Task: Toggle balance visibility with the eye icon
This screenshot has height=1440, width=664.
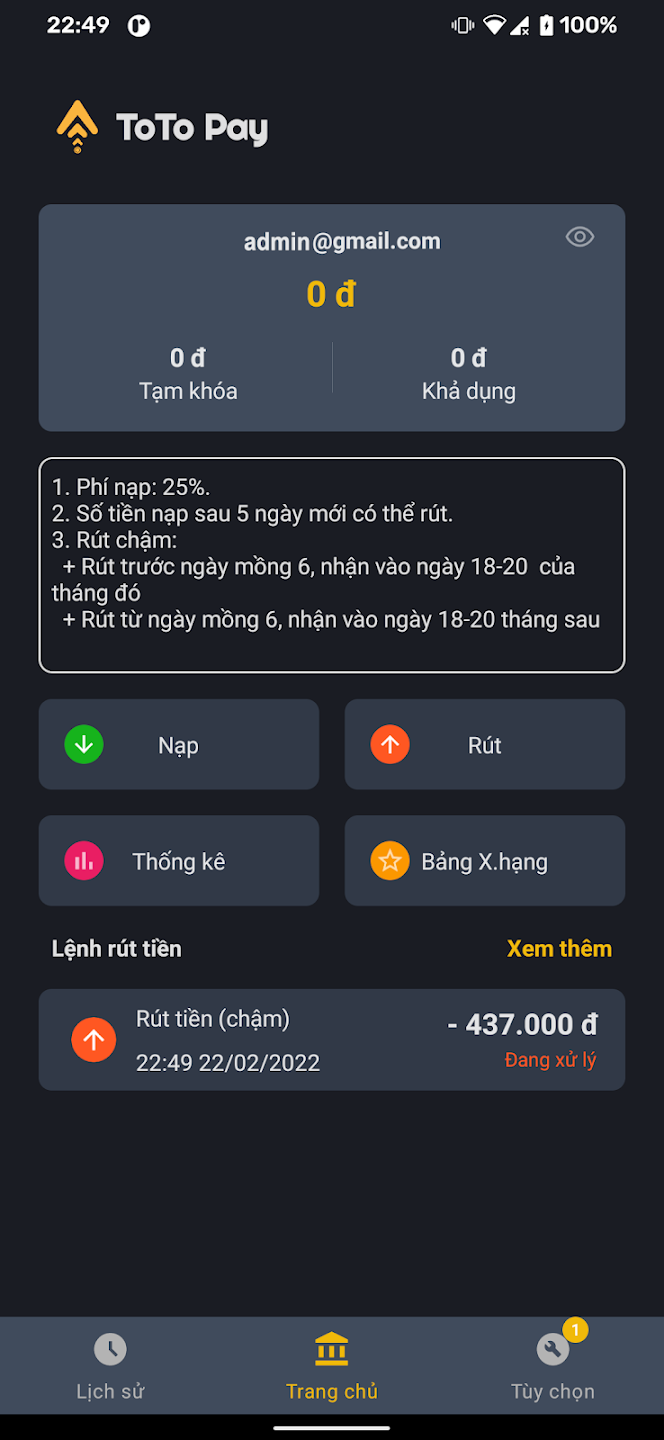Action: pyautogui.click(x=580, y=237)
